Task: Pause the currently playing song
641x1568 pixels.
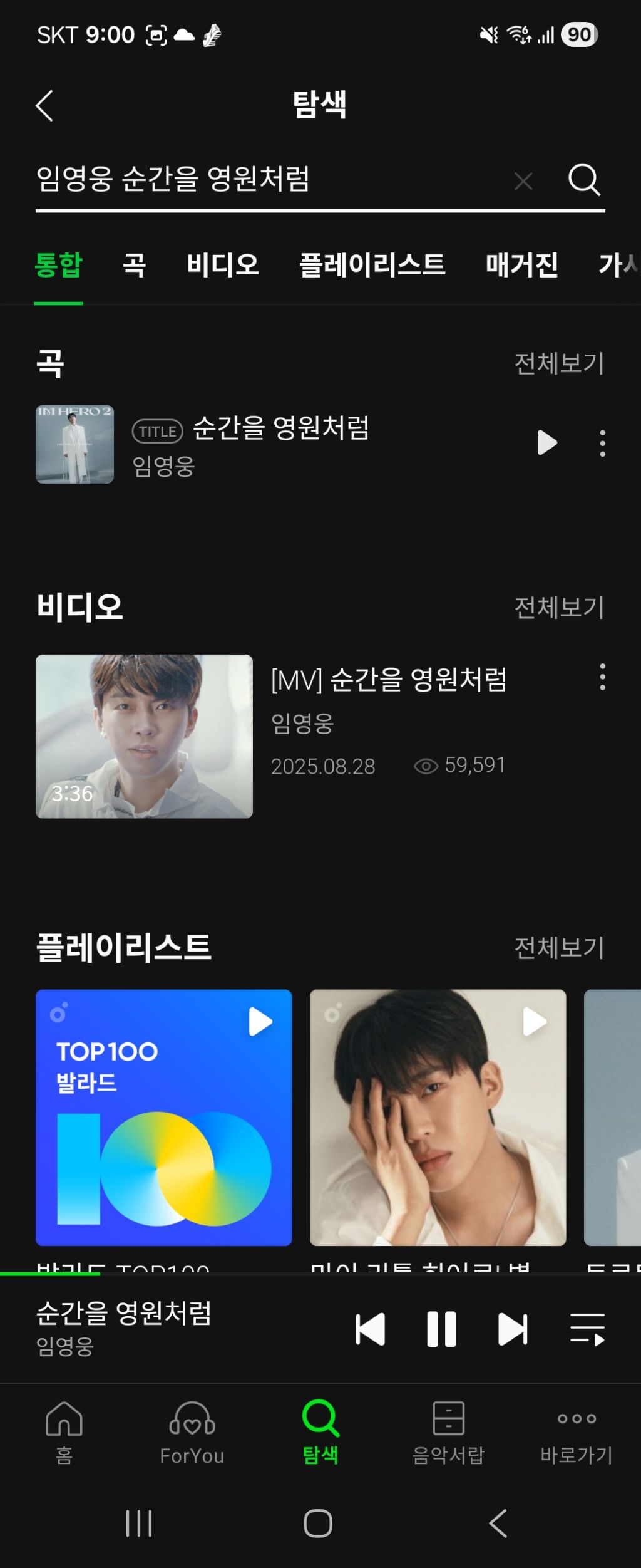Action: click(441, 1329)
